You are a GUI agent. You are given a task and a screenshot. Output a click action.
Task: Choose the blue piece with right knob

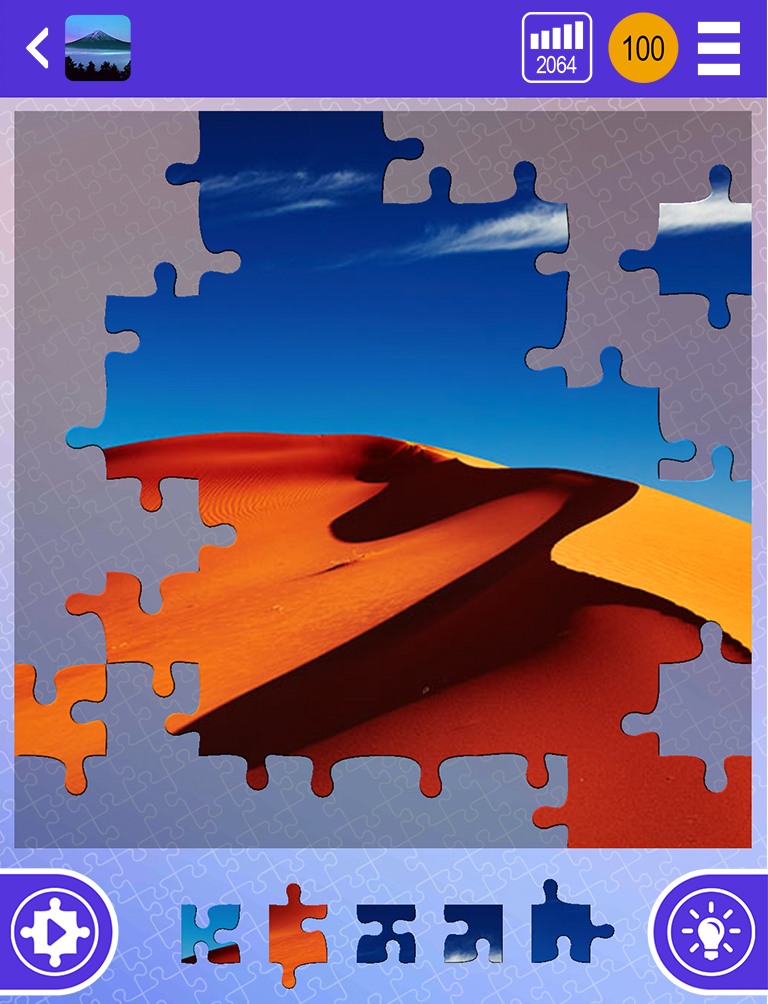click(x=565, y=928)
